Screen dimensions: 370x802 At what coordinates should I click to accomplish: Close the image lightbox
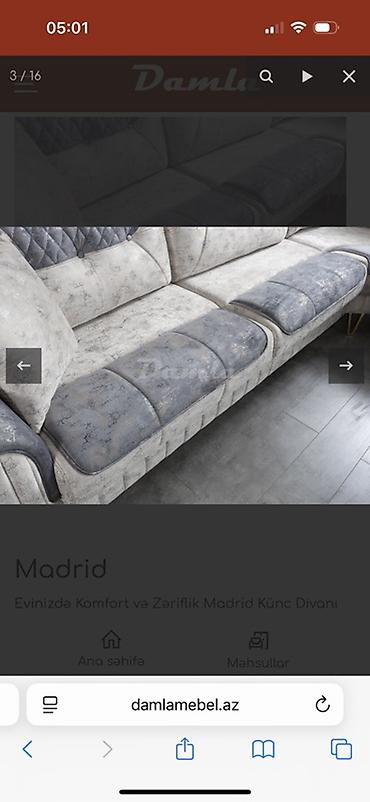pos(349,77)
